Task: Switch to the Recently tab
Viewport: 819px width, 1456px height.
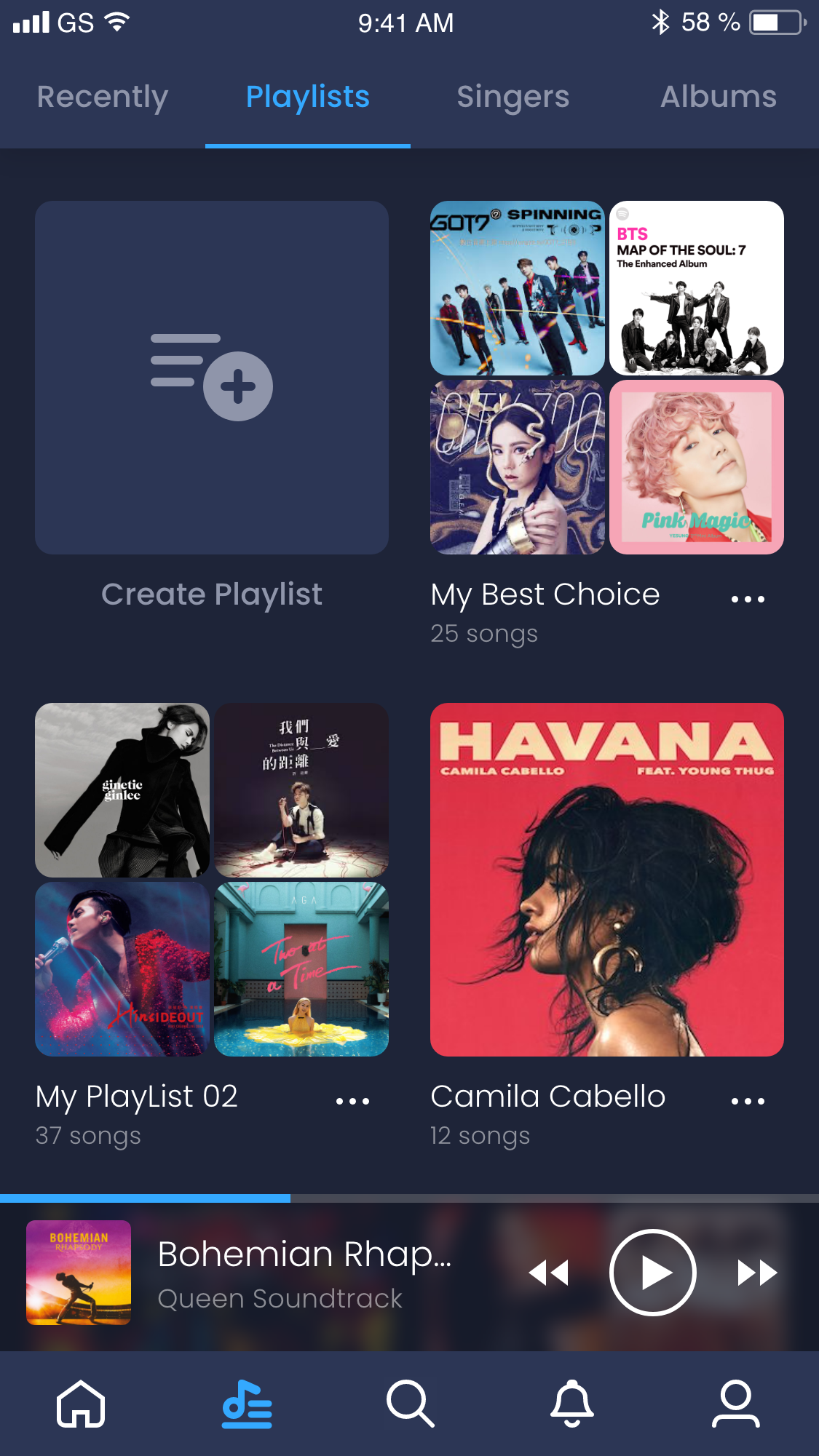Action: [x=103, y=98]
